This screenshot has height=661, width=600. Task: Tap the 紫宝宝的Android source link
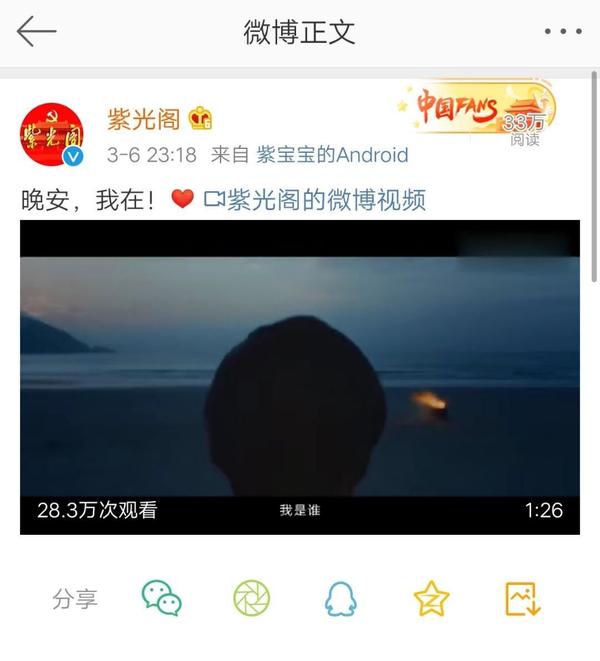click(x=332, y=155)
